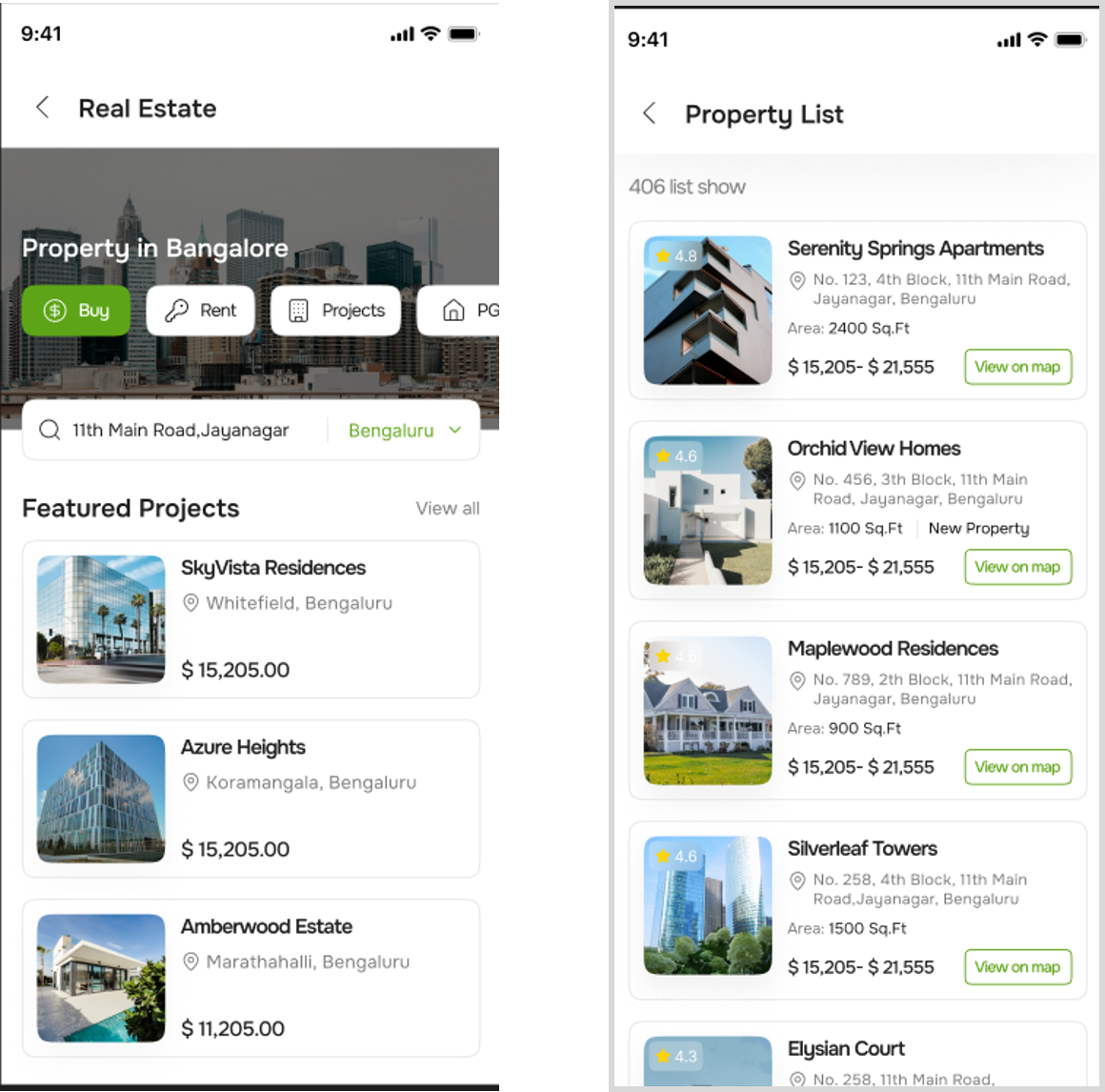
Task: Select the Rent chip
Action: pyautogui.click(x=200, y=311)
